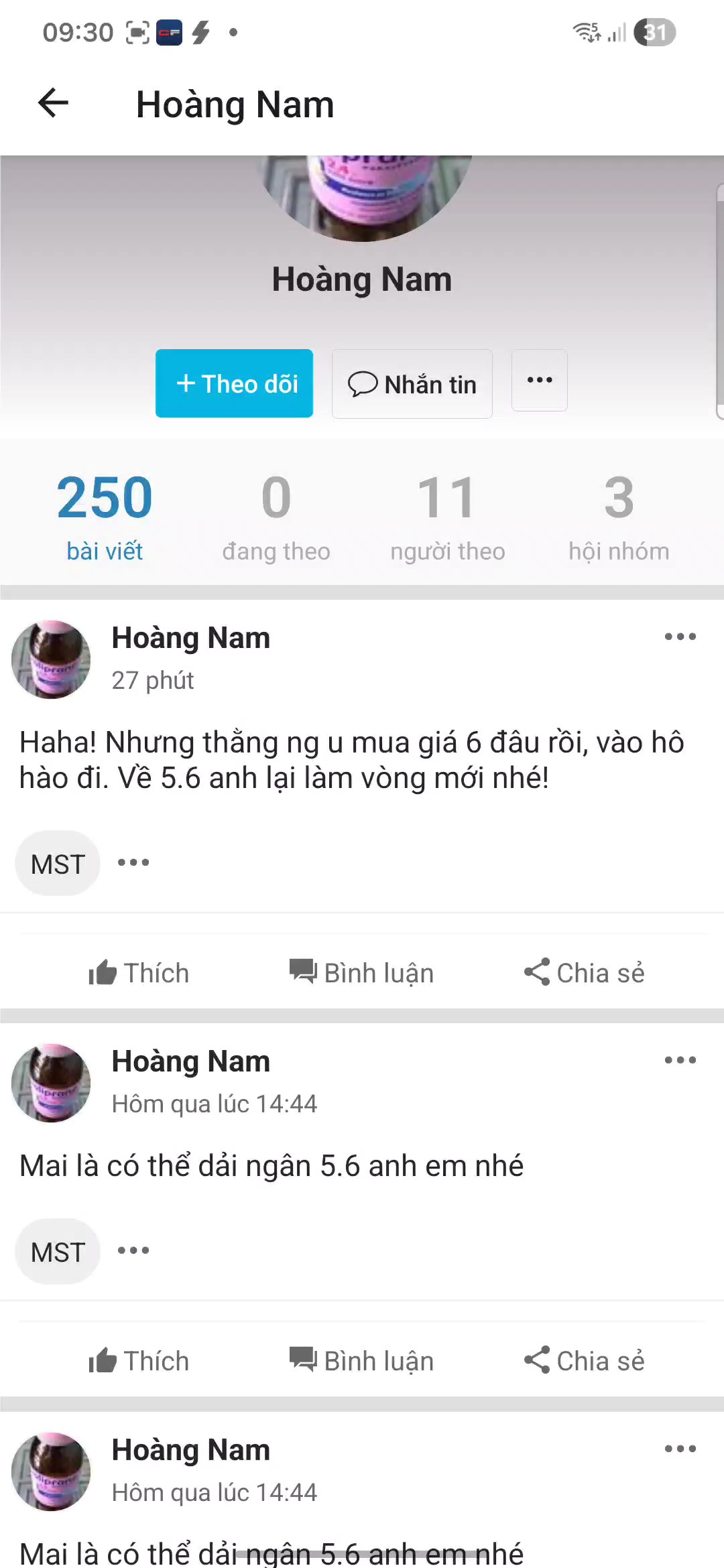
Task: Open avatar of the 27 phút post author
Action: (x=51, y=659)
